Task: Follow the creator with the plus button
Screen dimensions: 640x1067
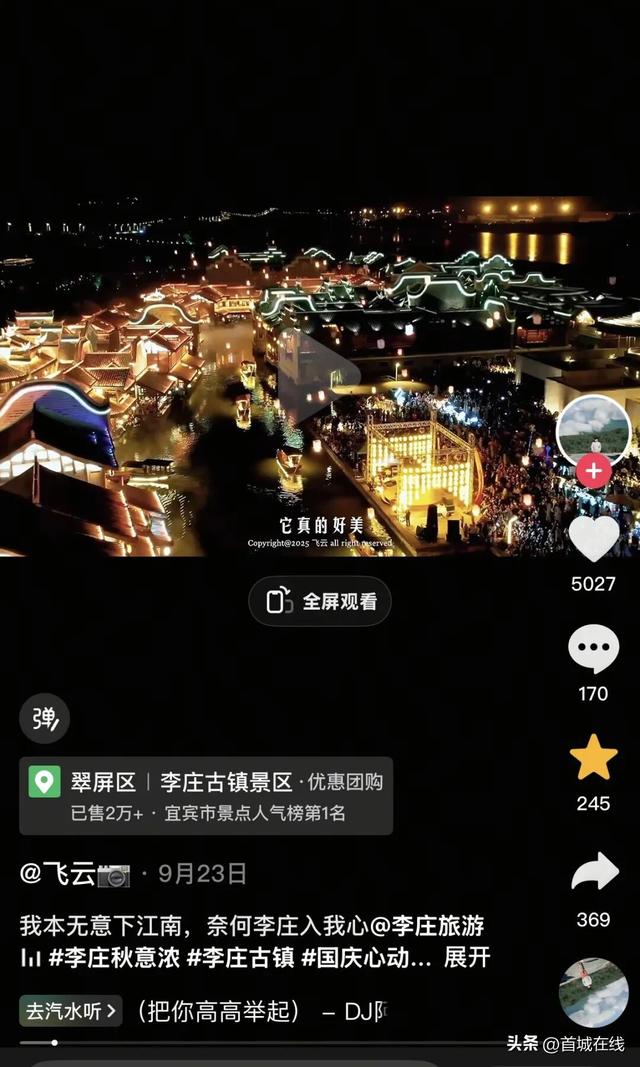Action: [x=593, y=470]
